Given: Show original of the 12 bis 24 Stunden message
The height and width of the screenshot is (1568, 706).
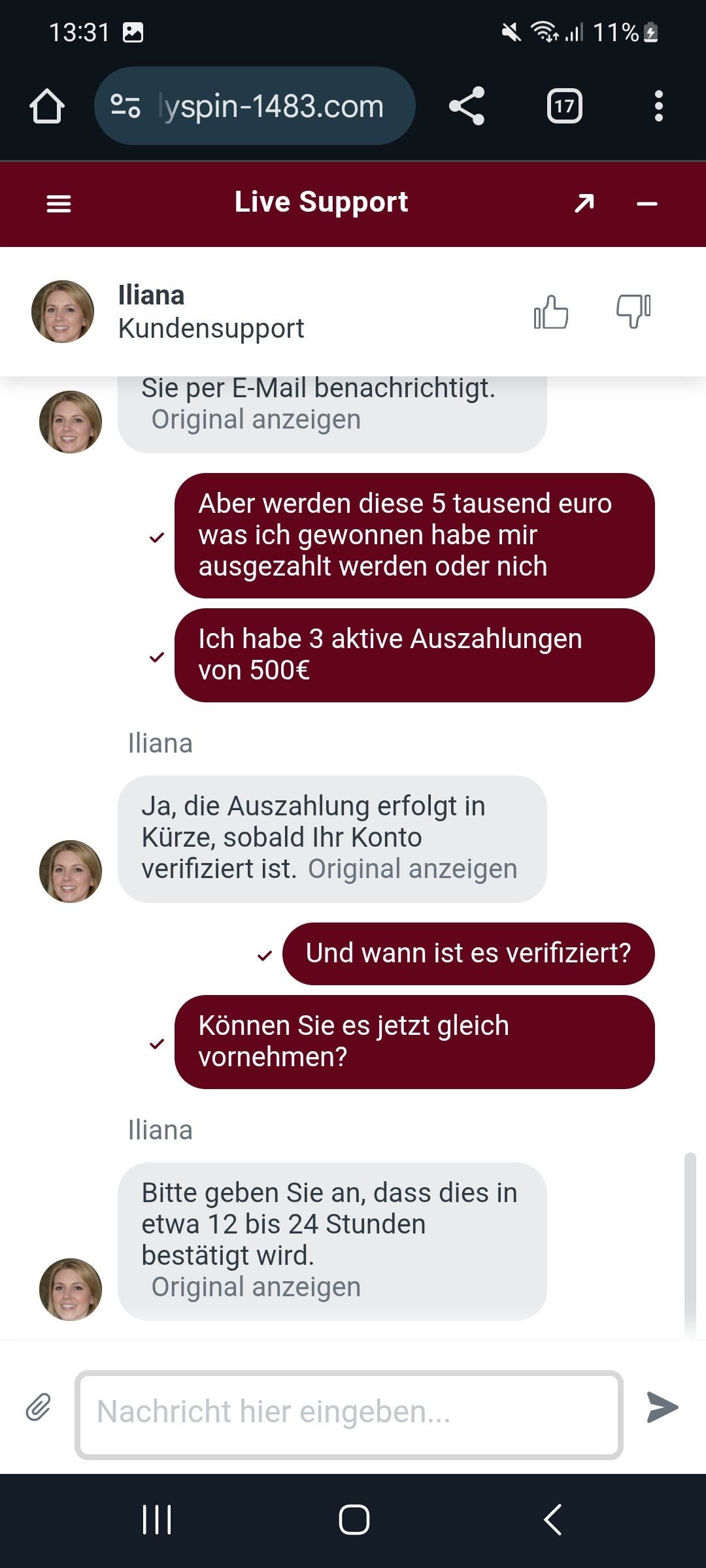Looking at the screenshot, I should click(256, 1287).
